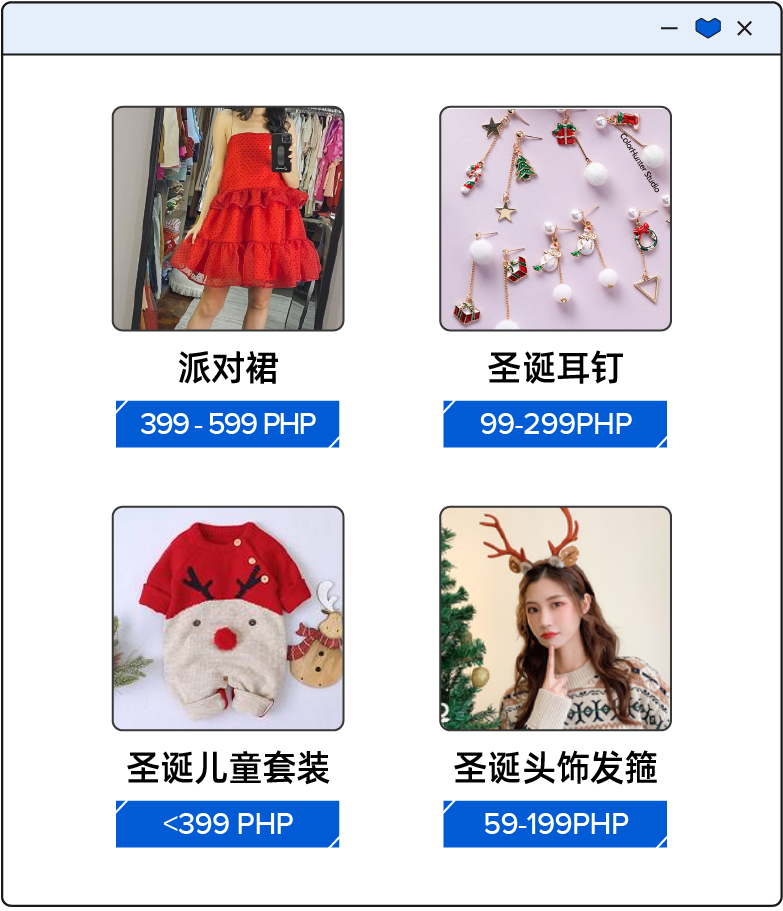The height and width of the screenshot is (911, 783).
Task: Select the 派对裙 product name
Action: (227, 368)
